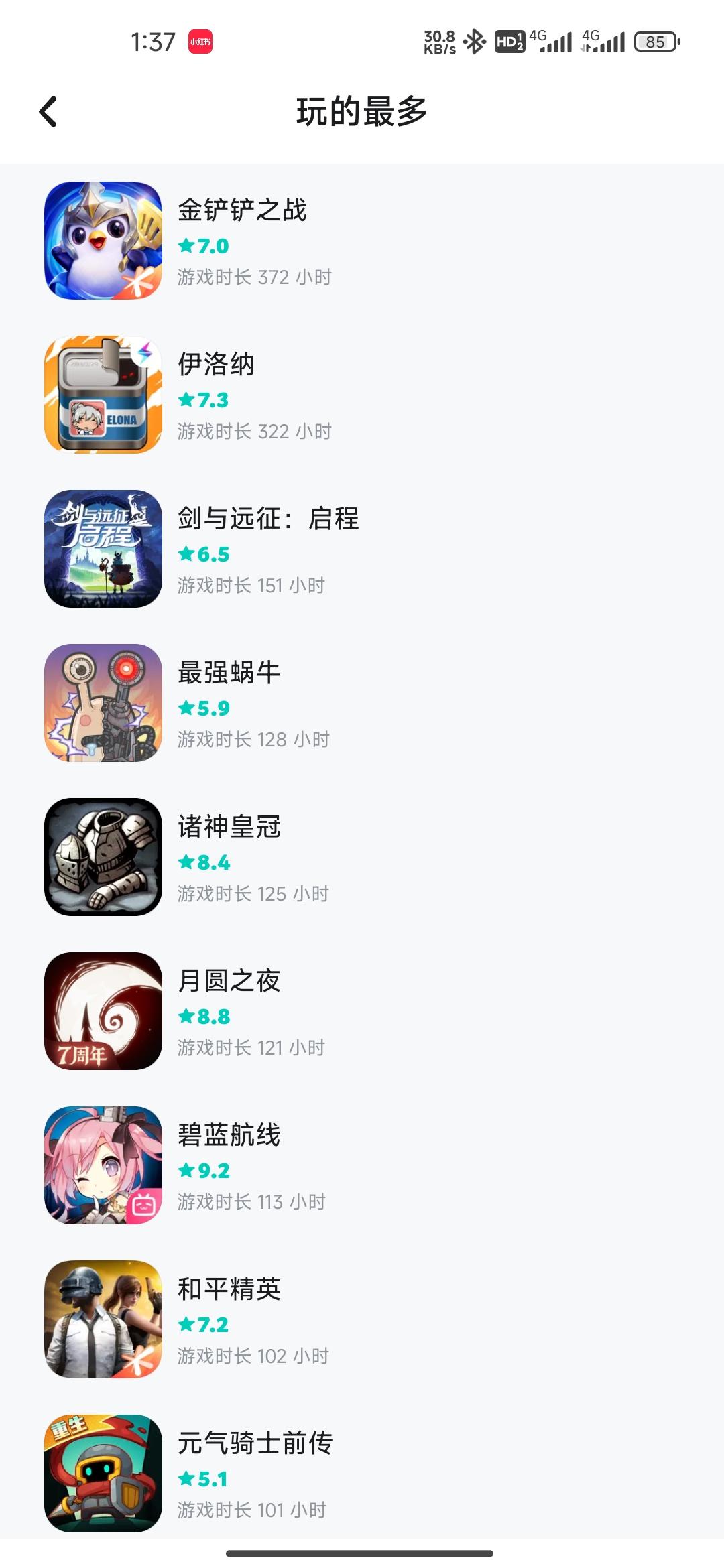
Task: Open the 金铲铲之战 game icon
Action: click(102, 241)
